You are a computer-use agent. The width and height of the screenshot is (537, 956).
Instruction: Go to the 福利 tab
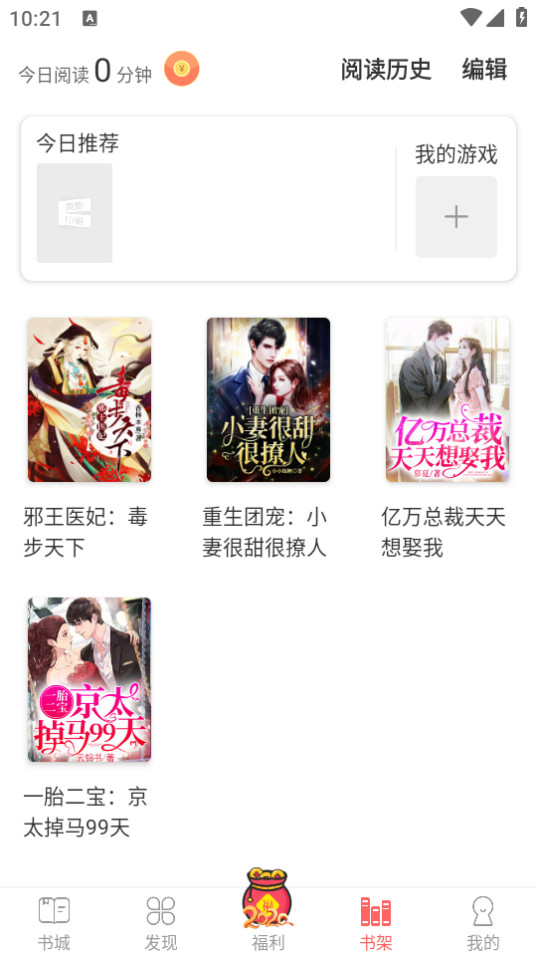click(x=268, y=910)
